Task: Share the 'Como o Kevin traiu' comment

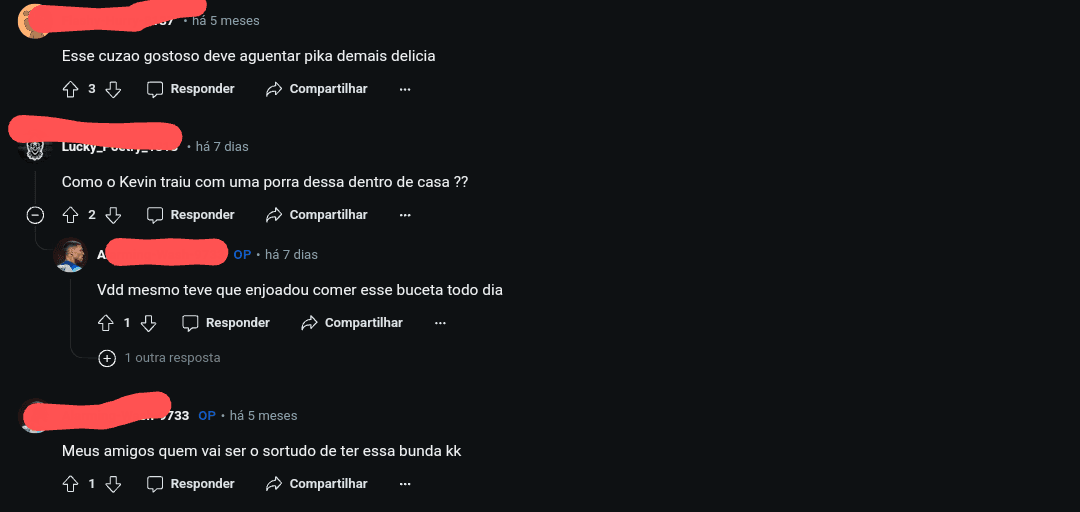Action: (x=317, y=215)
